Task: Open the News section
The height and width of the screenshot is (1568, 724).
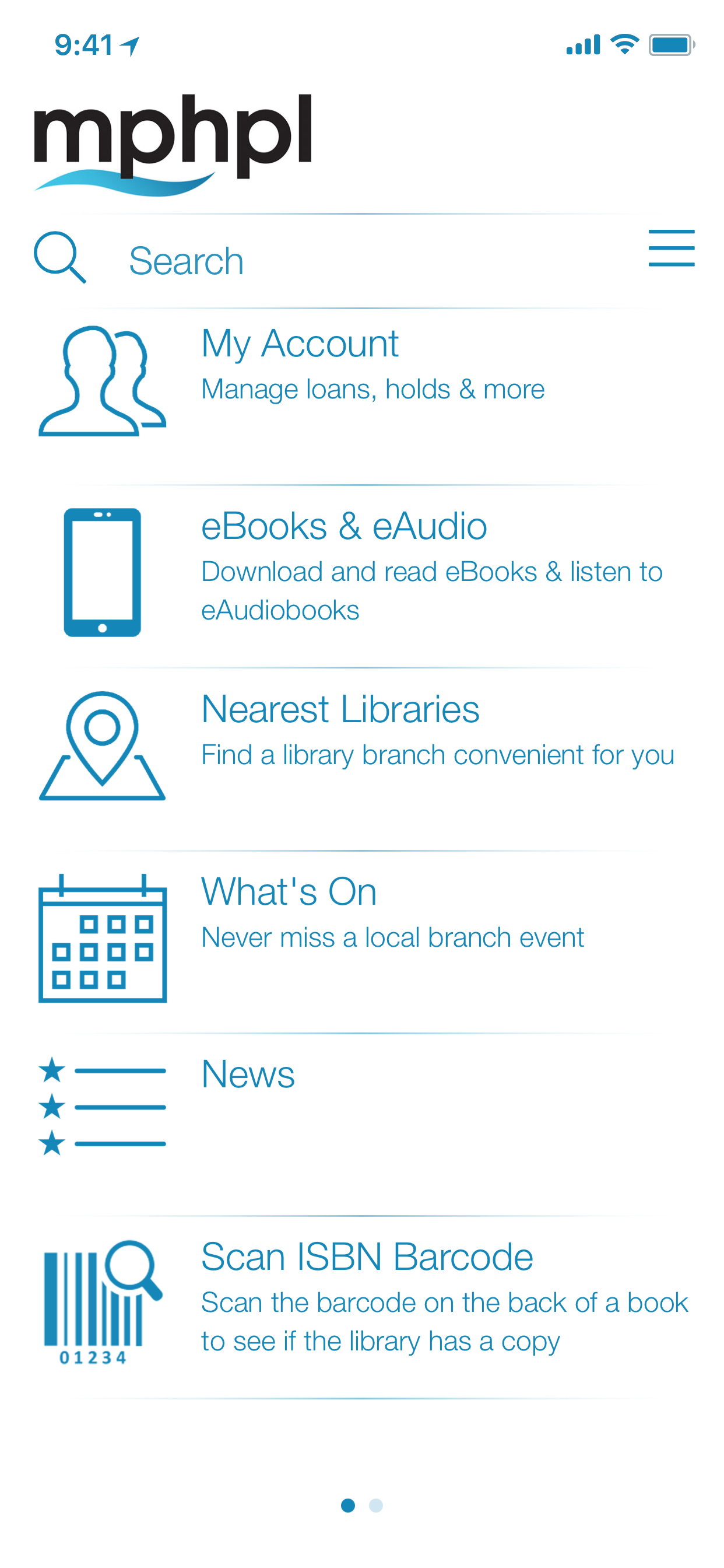Action: [248, 1075]
